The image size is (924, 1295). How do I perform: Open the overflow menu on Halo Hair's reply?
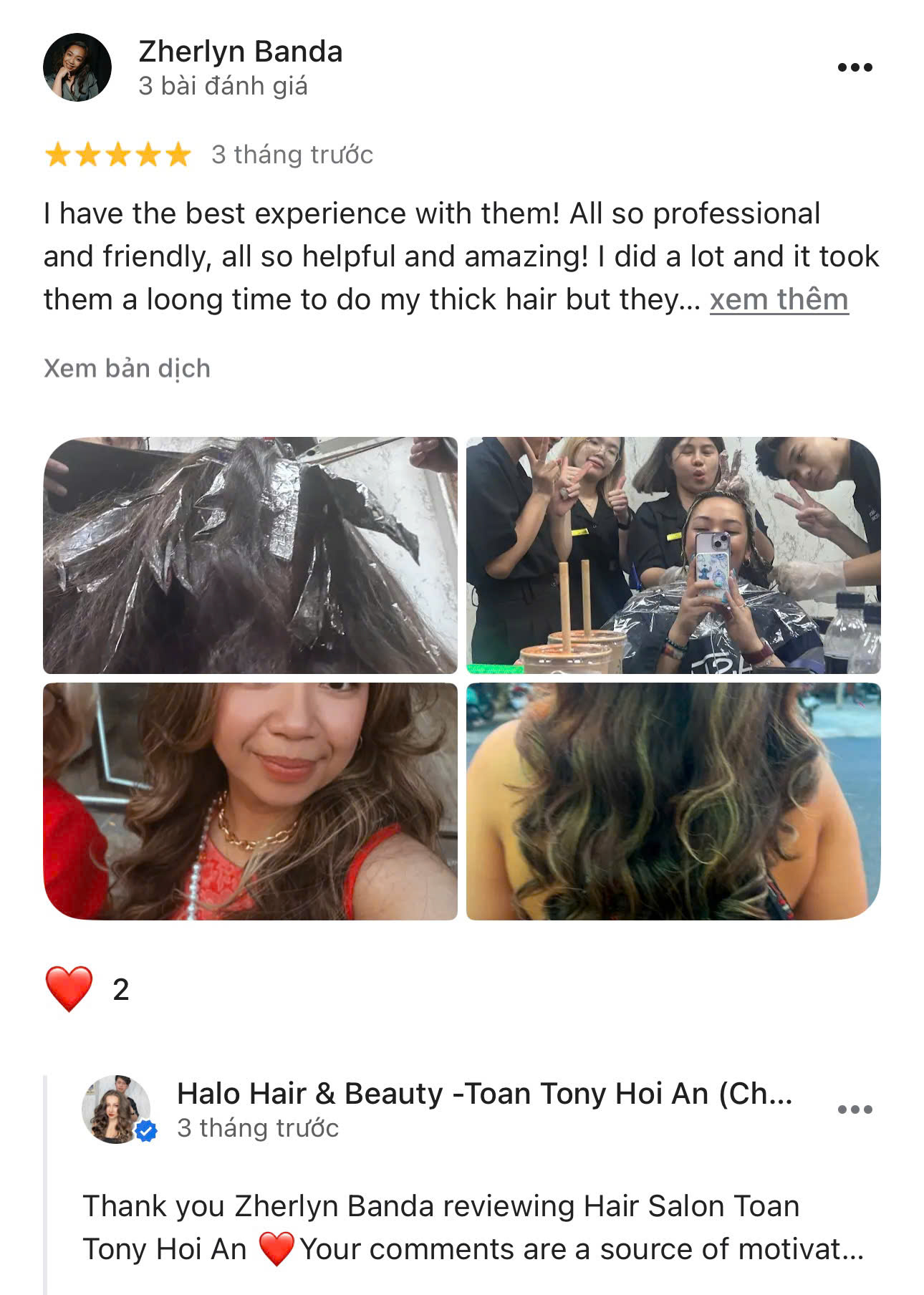click(x=855, y=1109)
